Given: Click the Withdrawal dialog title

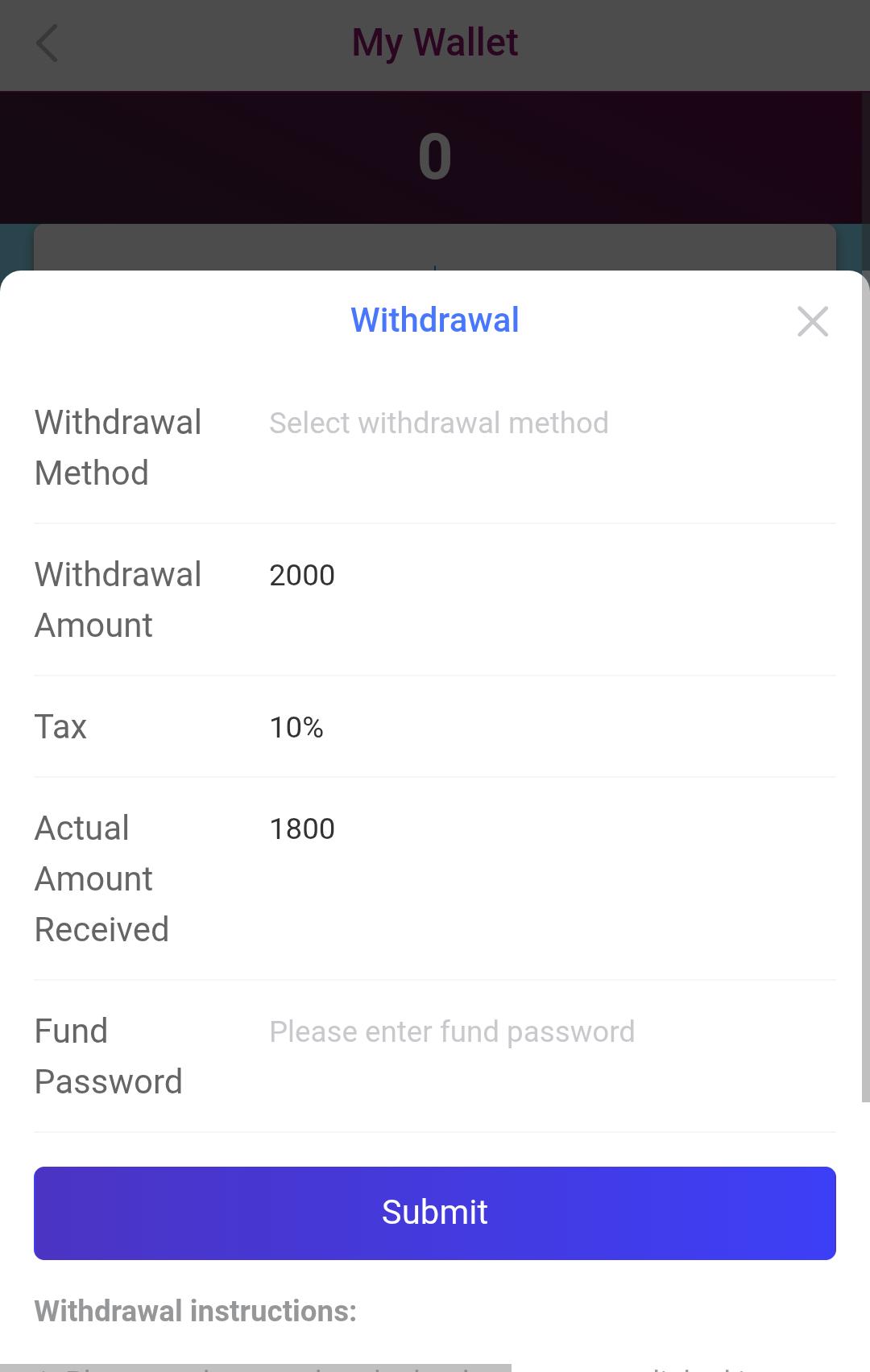Looking at the screenshot, I should 434,320.
